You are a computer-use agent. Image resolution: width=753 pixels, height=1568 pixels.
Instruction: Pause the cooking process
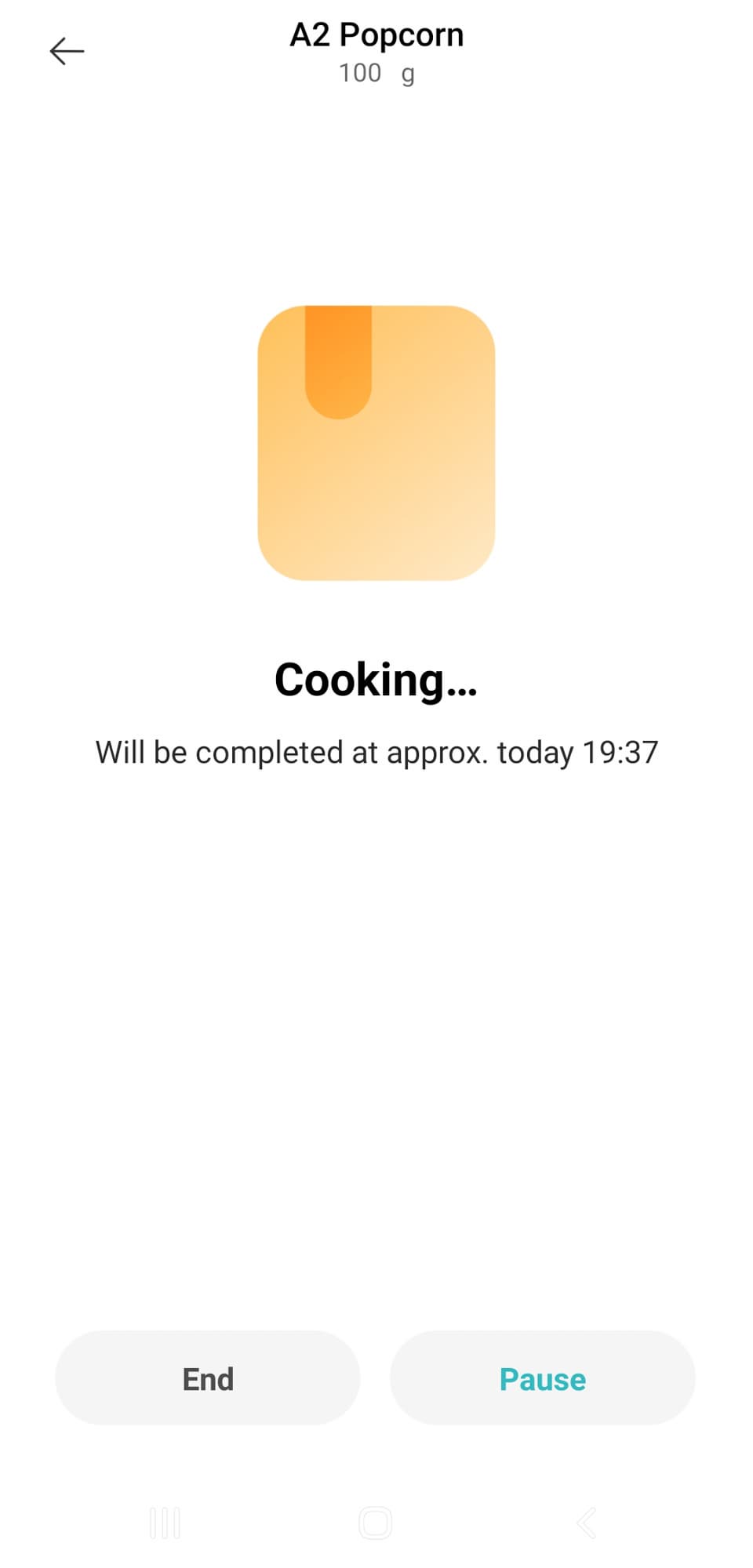click(542, 1378)
